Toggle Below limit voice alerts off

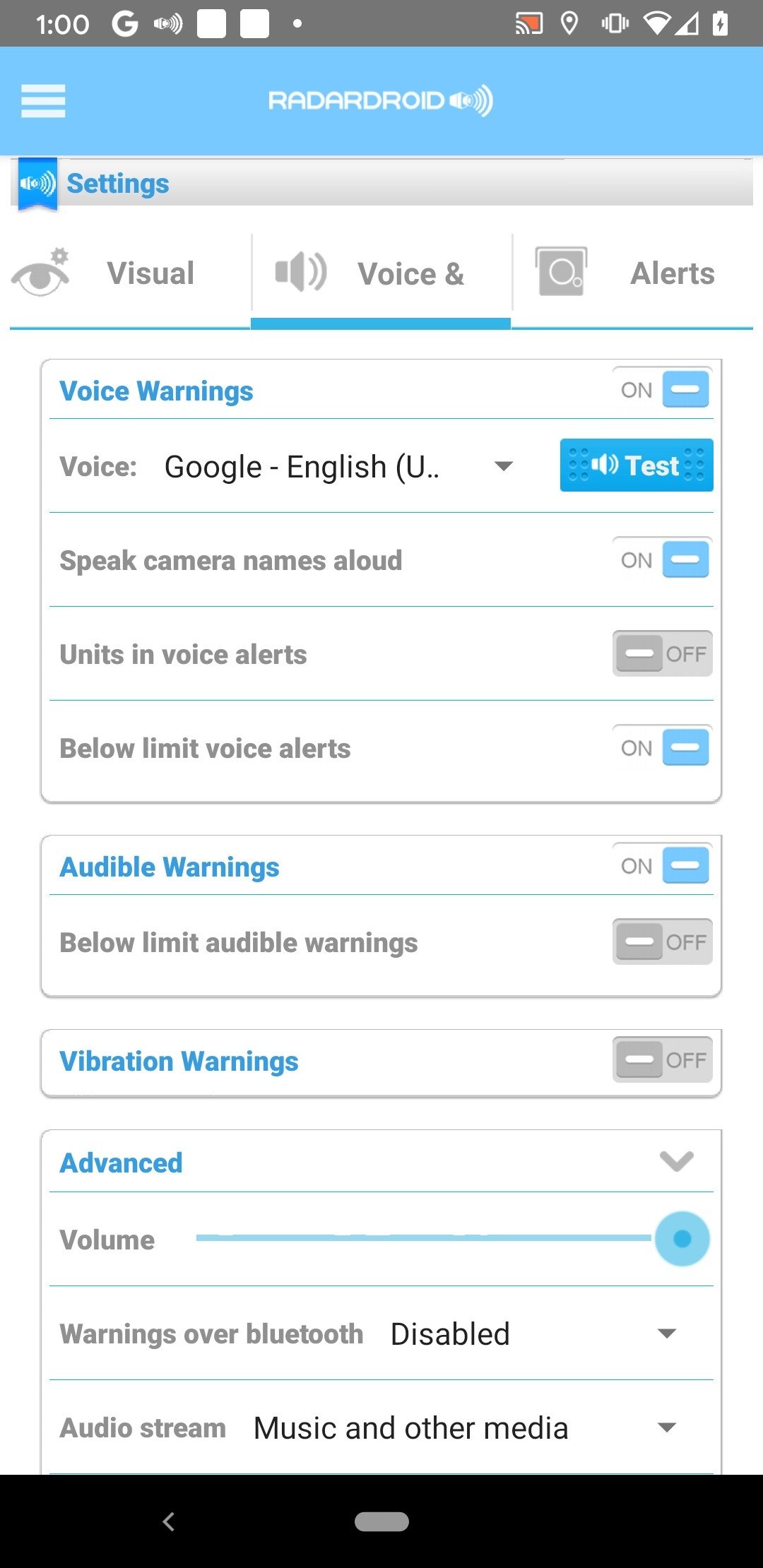pyautogui.click(x=663, y=747)
